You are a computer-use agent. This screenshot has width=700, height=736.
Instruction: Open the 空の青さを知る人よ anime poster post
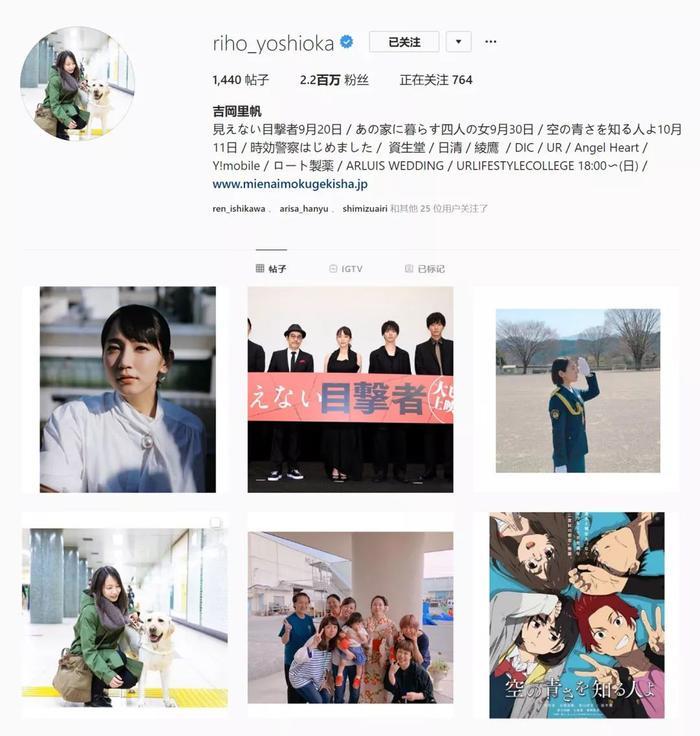[x=577, y=615]
